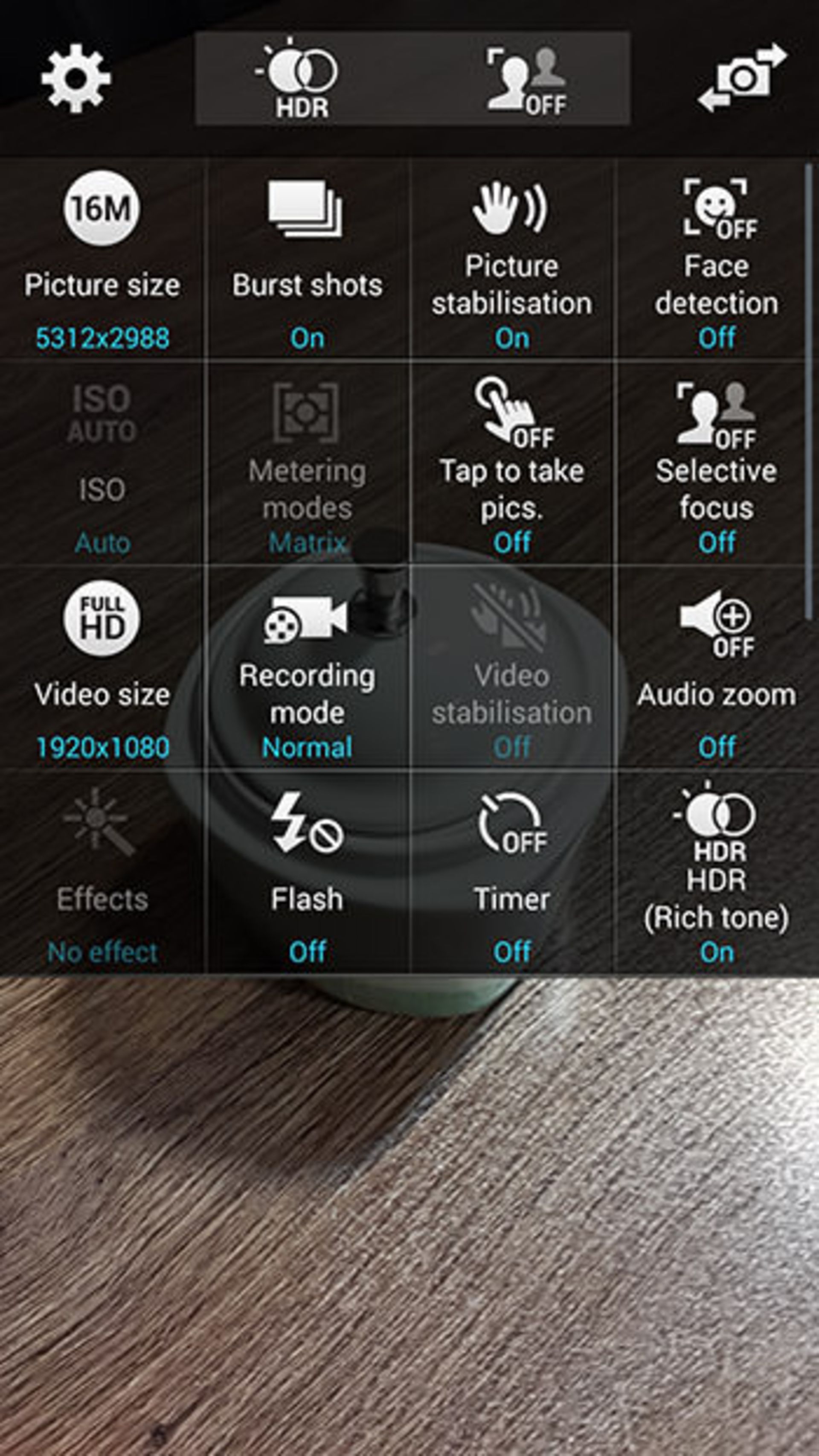Change the Flash setting
This screenshot has height=1456, width=819.
(307, 874)
